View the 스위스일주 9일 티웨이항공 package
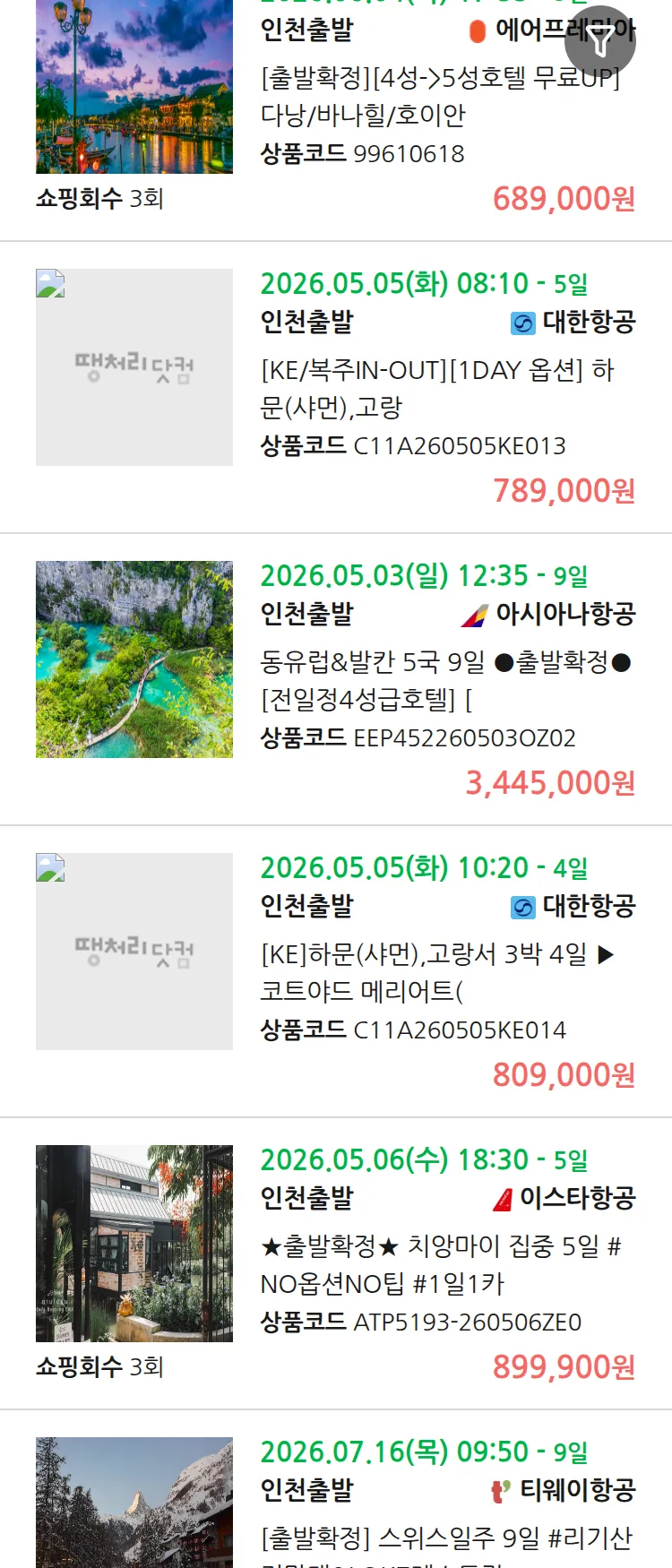Screen dimensions: 672x1568 coord(445,1538)
